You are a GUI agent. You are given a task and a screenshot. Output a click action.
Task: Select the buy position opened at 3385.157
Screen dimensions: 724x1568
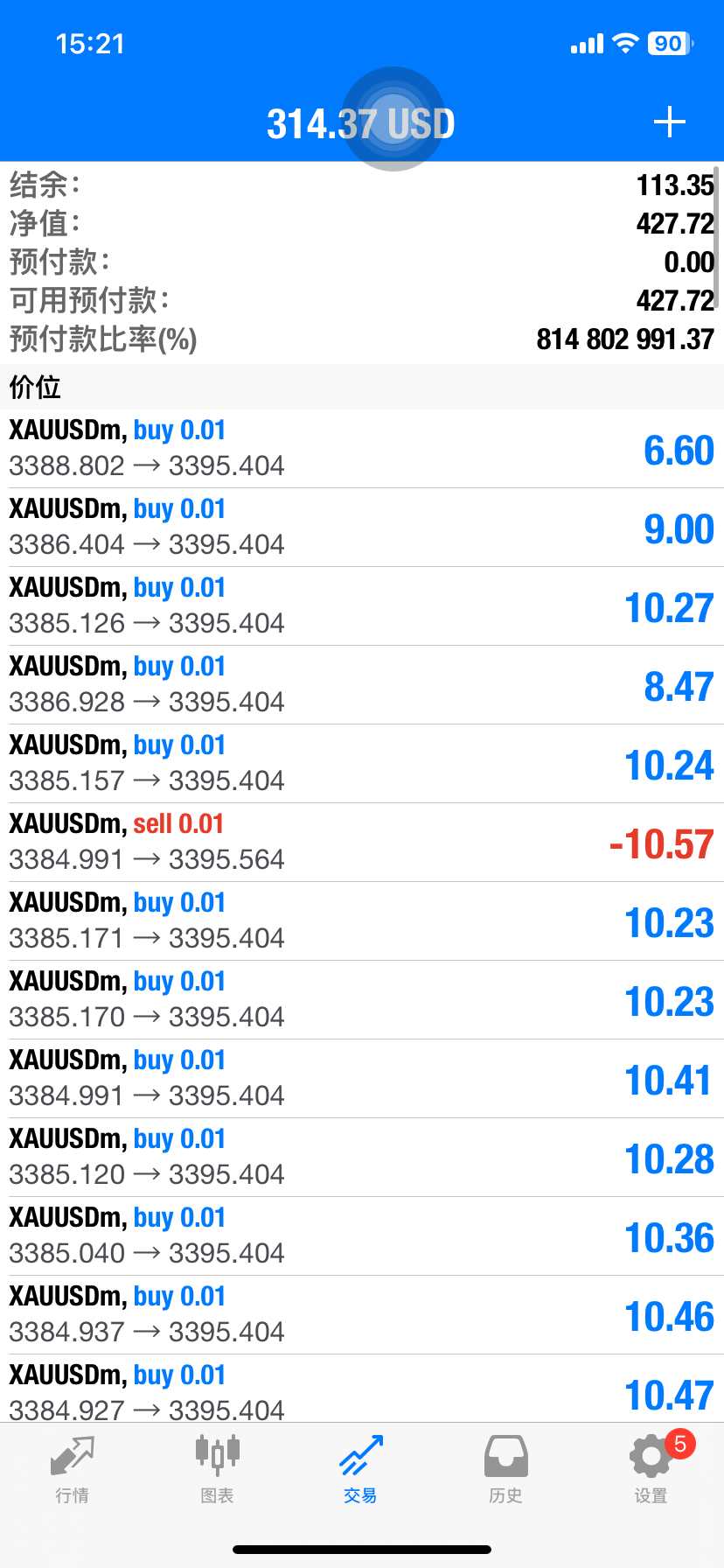pyautogui.click(x=362, y=764)
